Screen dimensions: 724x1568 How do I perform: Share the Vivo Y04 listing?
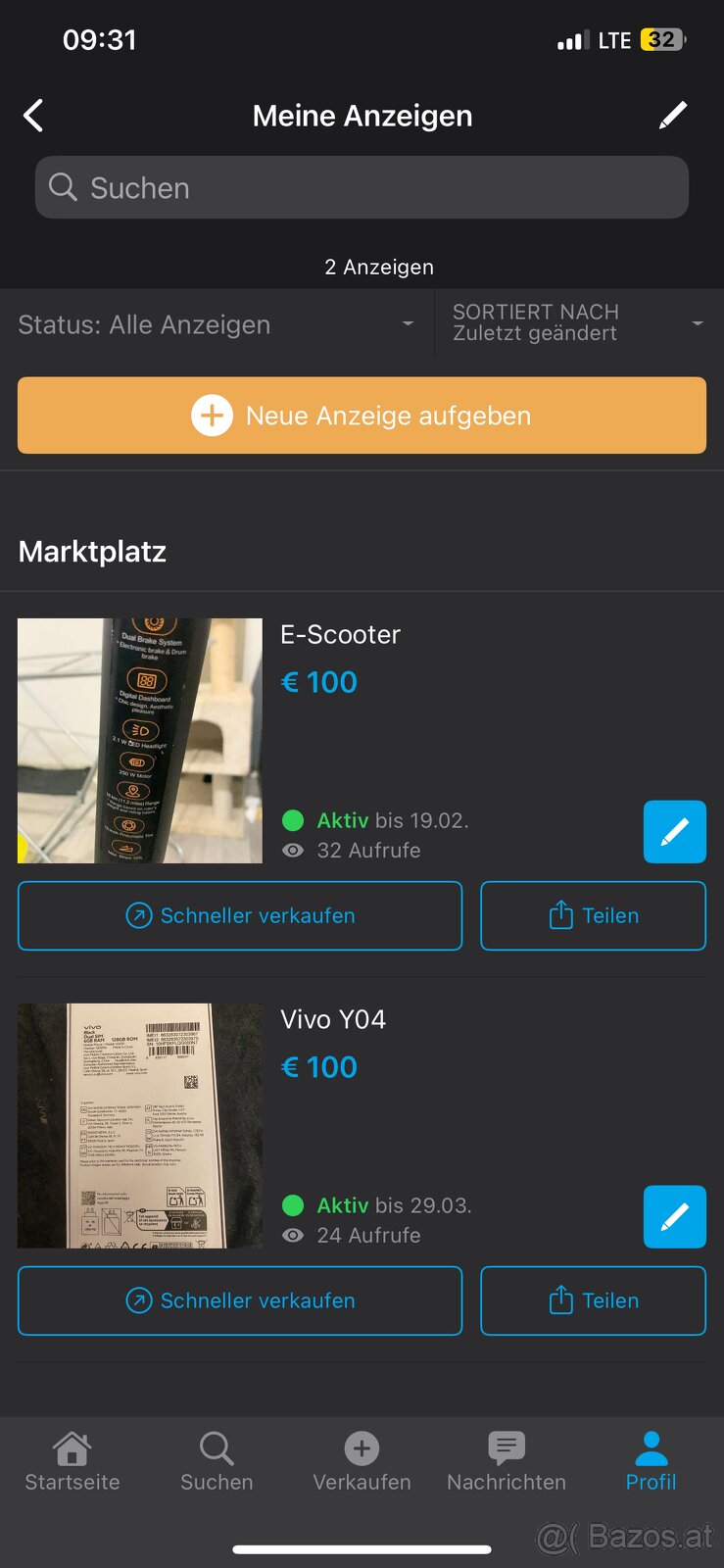click(593, 1300)
